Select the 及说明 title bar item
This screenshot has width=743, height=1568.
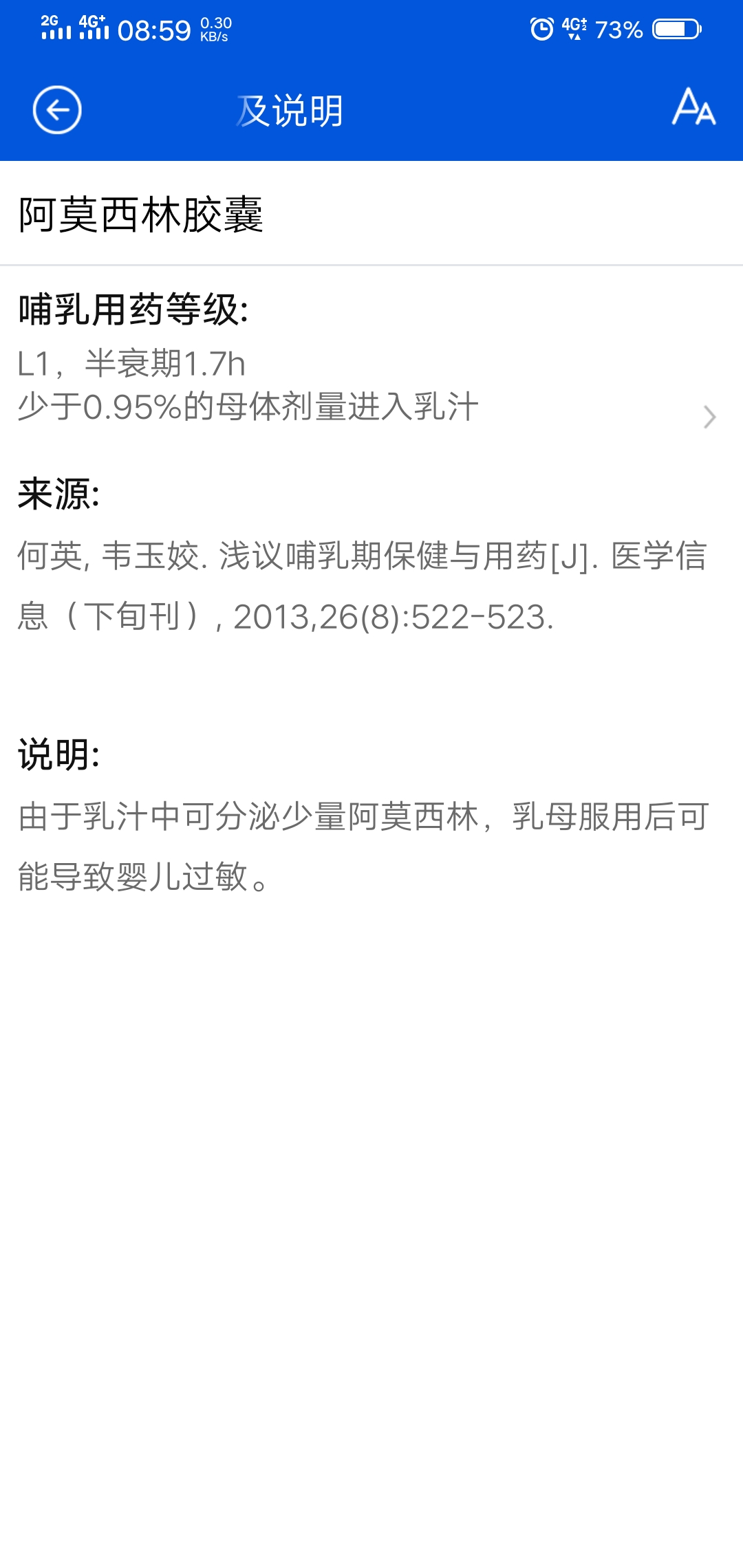tap(290, 110)
